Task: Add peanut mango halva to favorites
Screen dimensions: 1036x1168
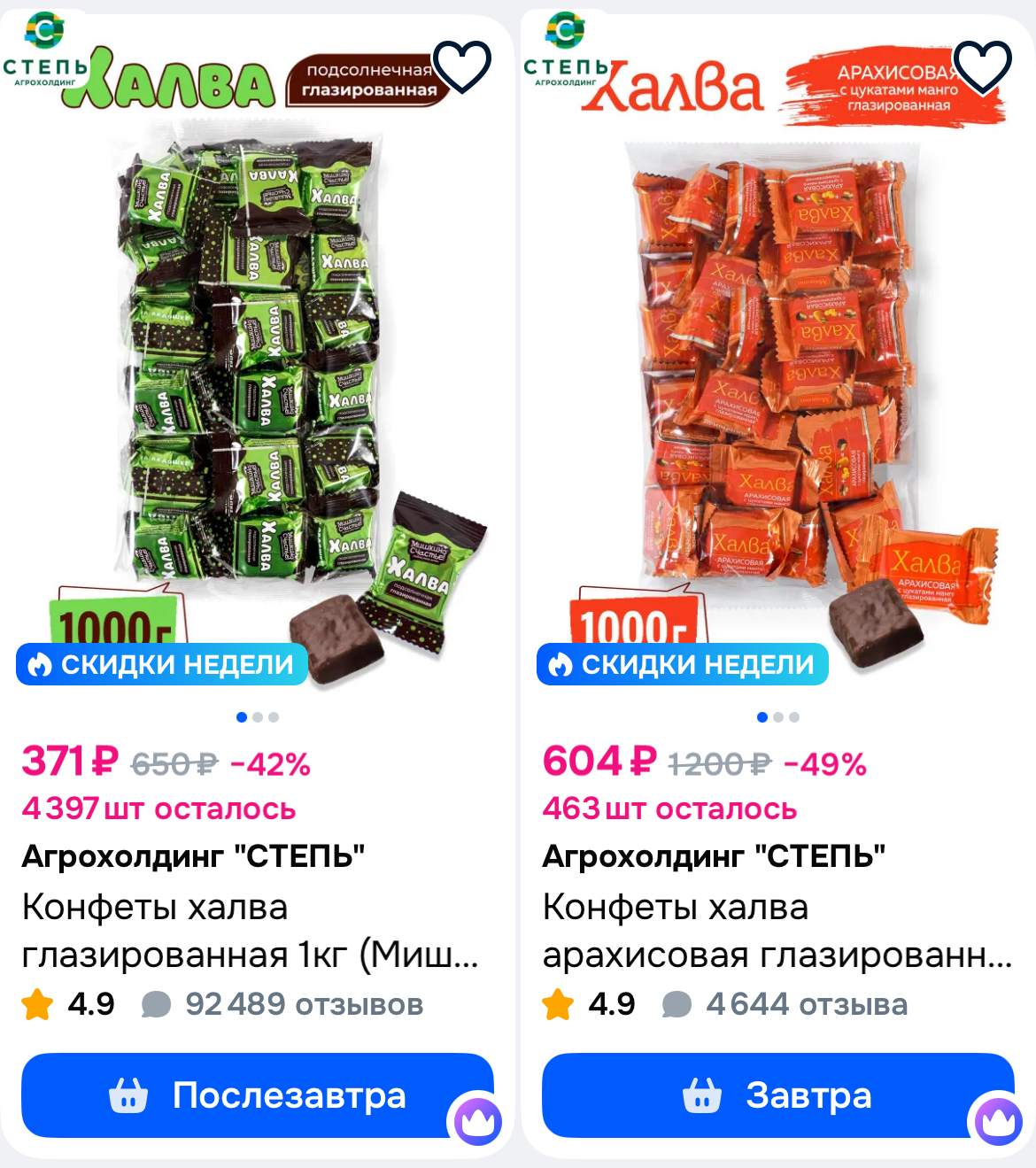Action: 983,66
